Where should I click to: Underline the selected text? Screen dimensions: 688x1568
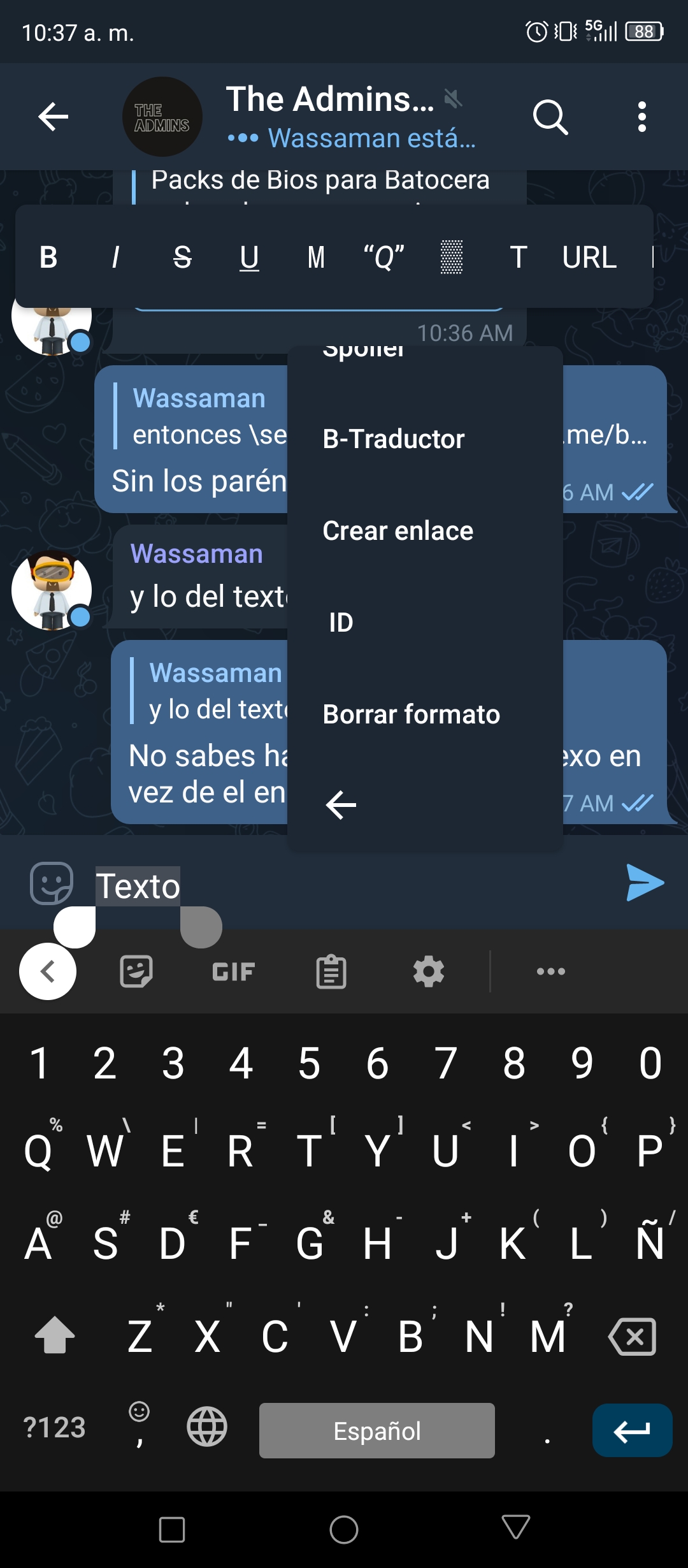tap(249, 258)
